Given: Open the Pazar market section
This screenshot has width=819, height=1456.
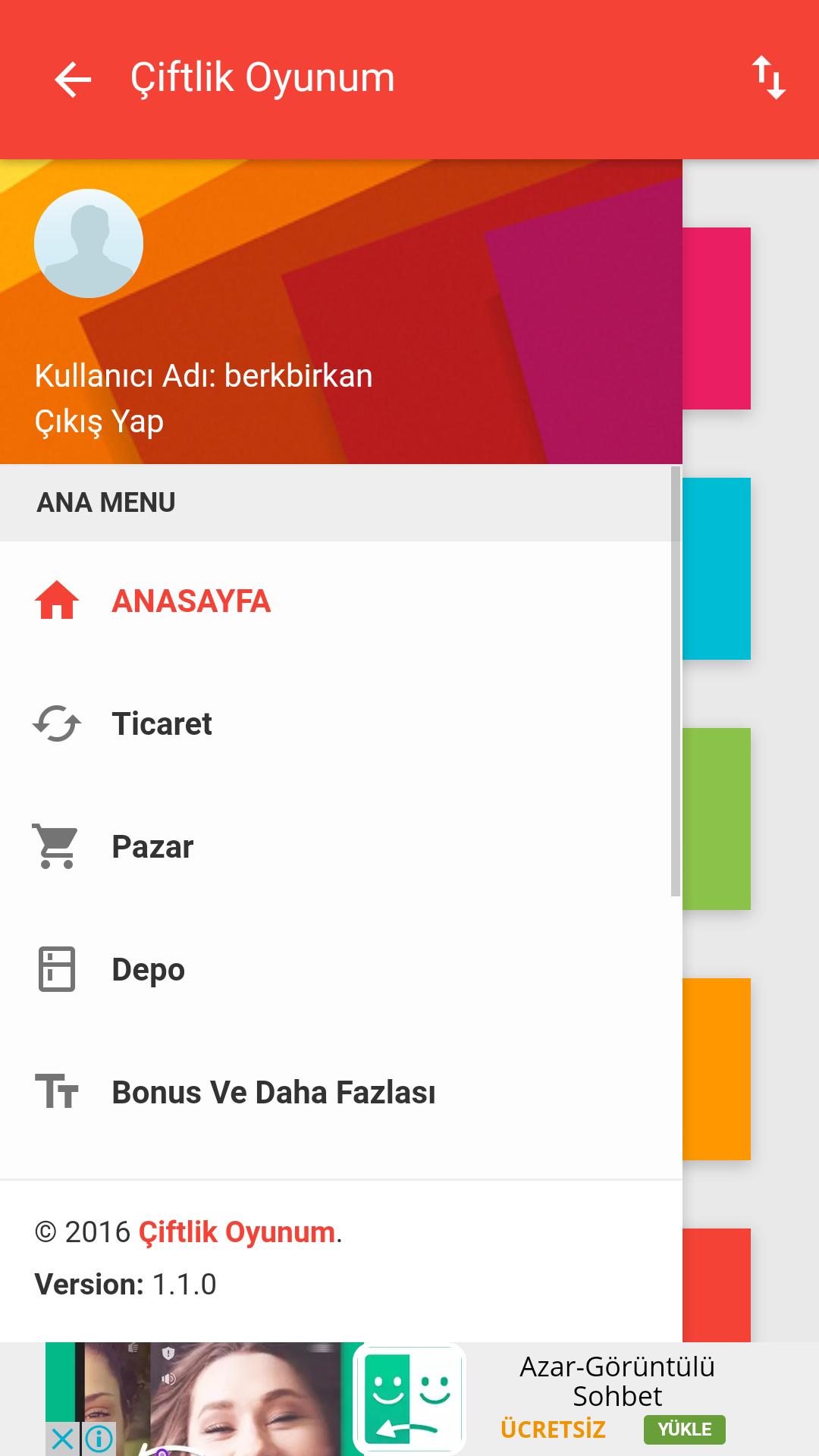Looking at the screenshot, I should tap(152, 847).
